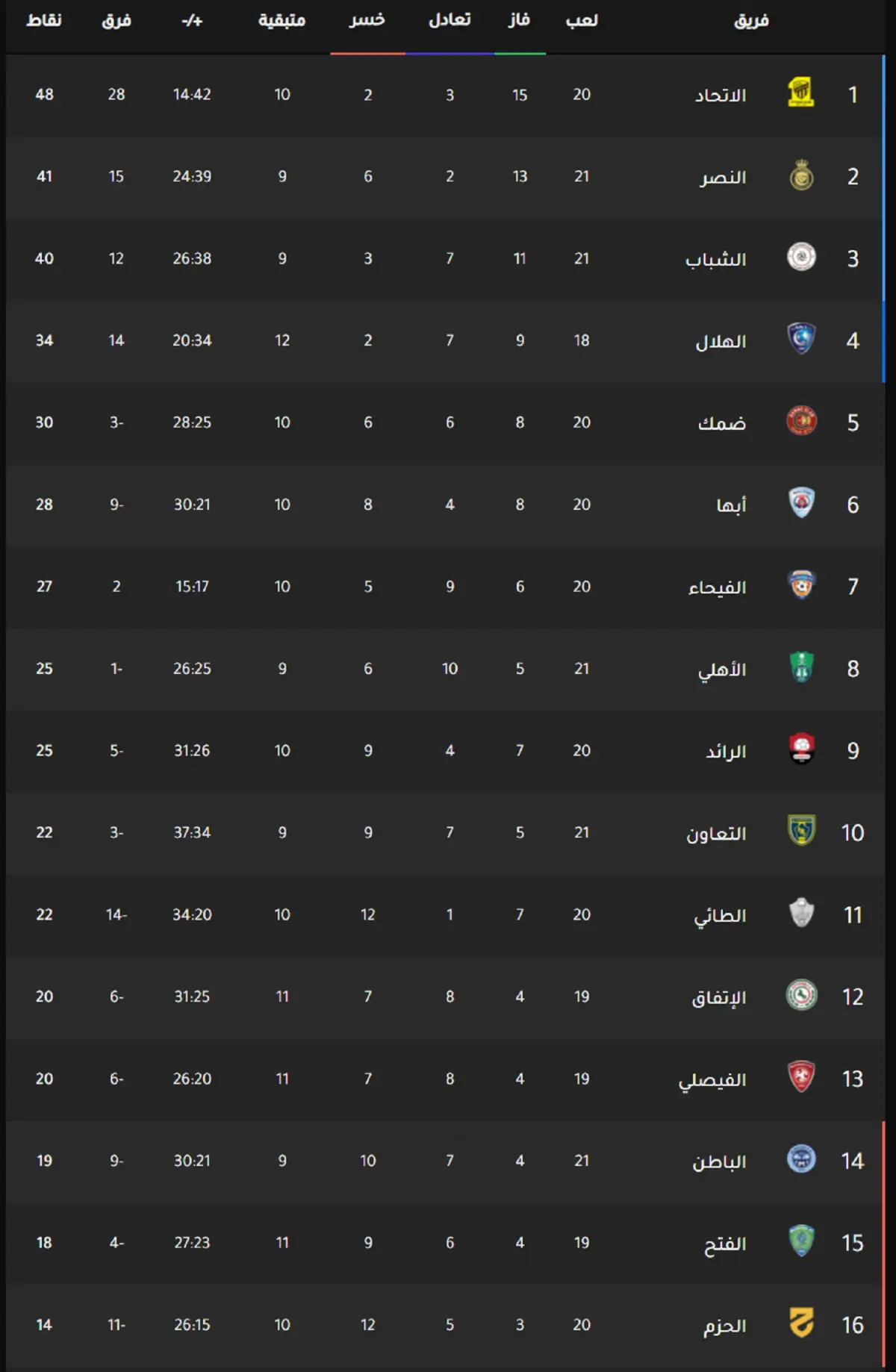
Task: Open the الحزم team row
Action: pyautogui.click(x=724, y=1326)
